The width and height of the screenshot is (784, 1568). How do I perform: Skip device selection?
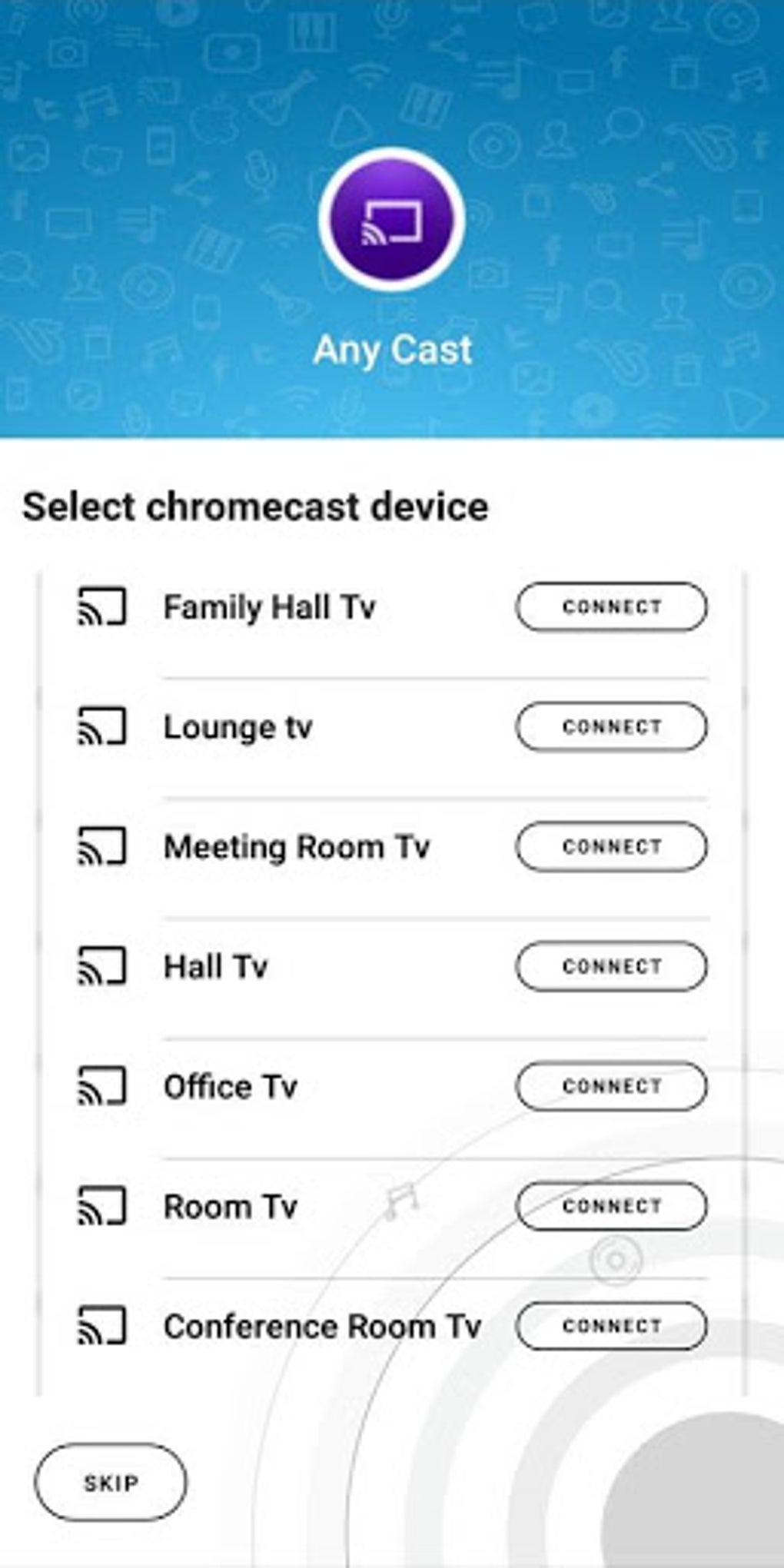111,1483
